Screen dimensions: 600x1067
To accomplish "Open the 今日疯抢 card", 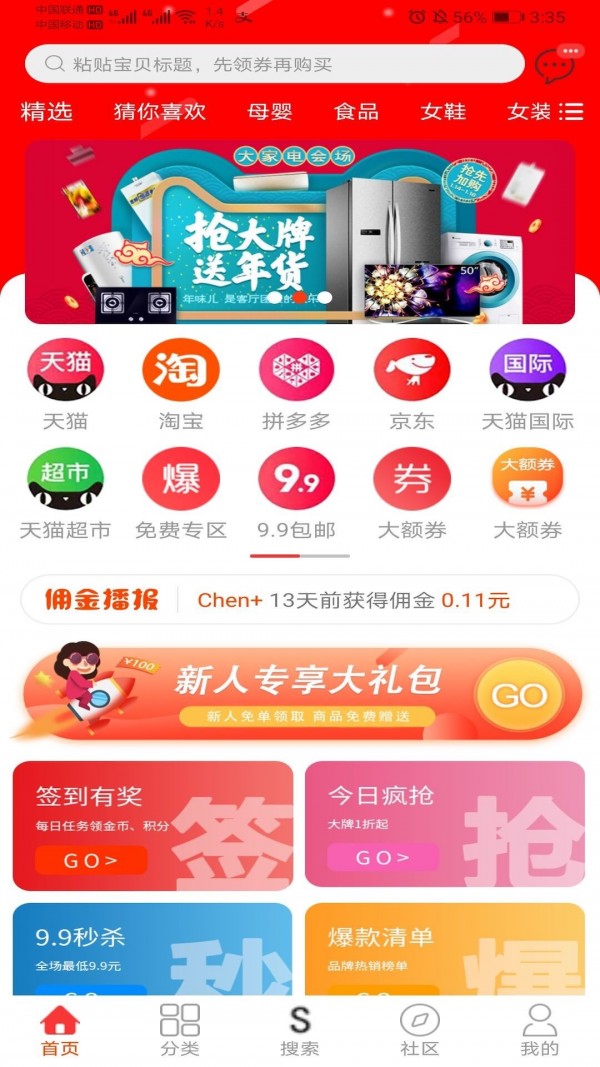I will (x=445, y=825).
